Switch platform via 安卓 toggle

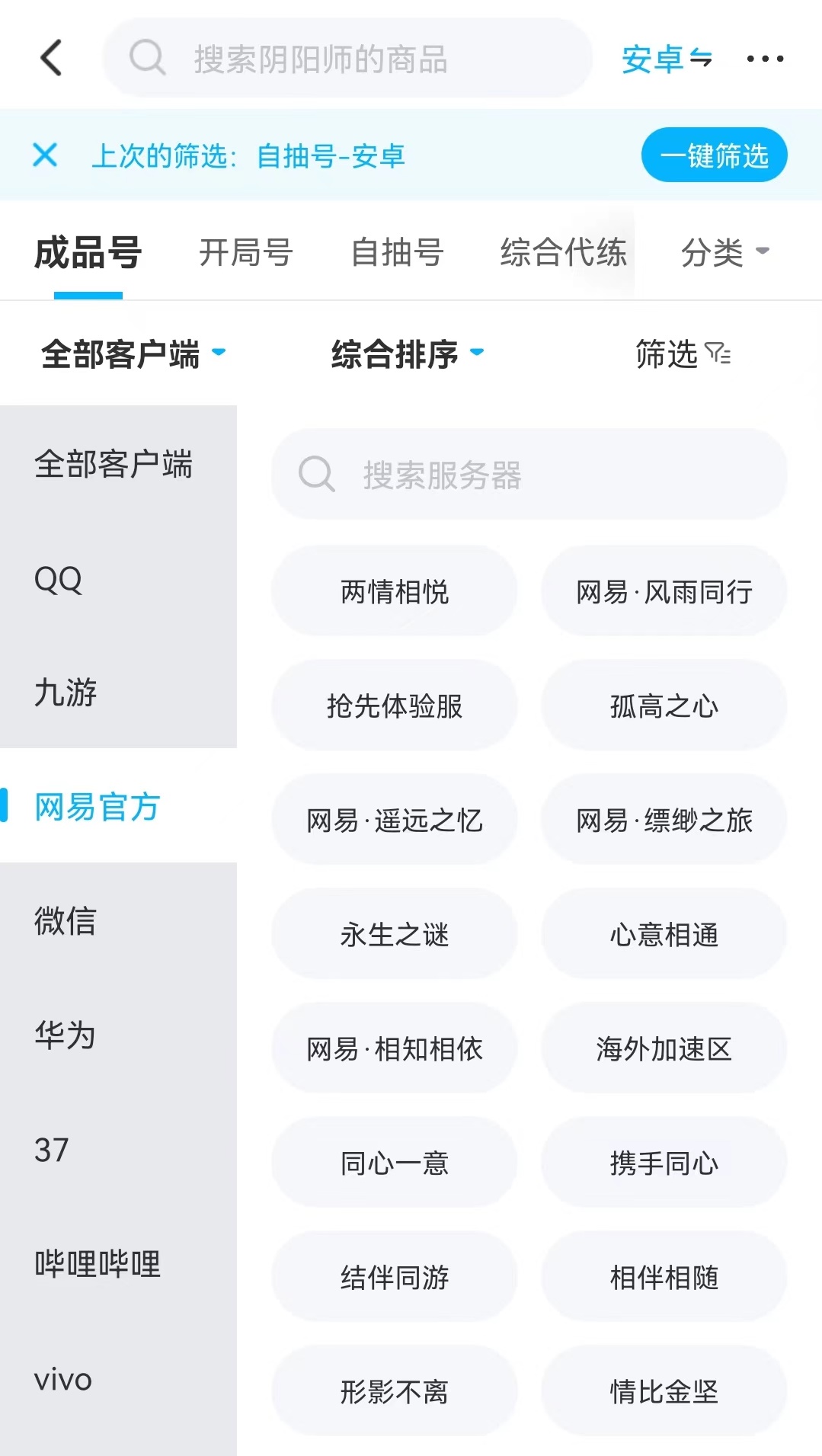pos(667,59)
